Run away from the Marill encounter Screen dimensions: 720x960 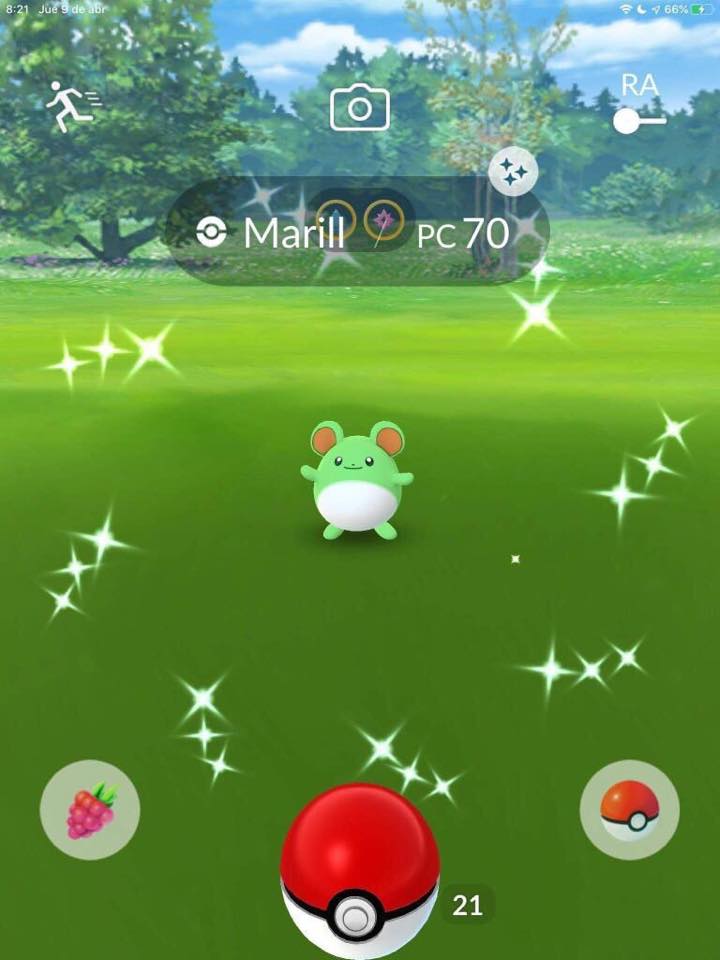(x=69, y=107)
